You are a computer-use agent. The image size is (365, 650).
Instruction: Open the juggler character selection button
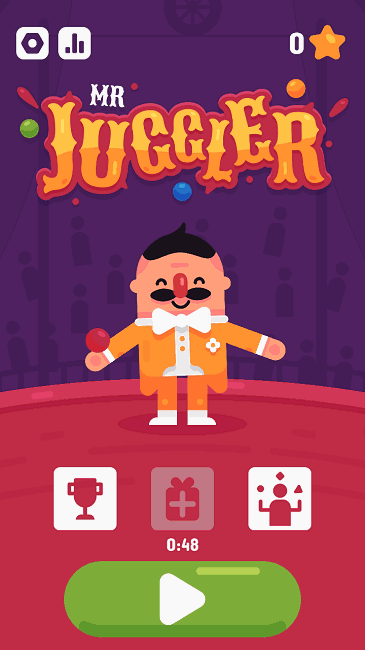click(280, 498)
